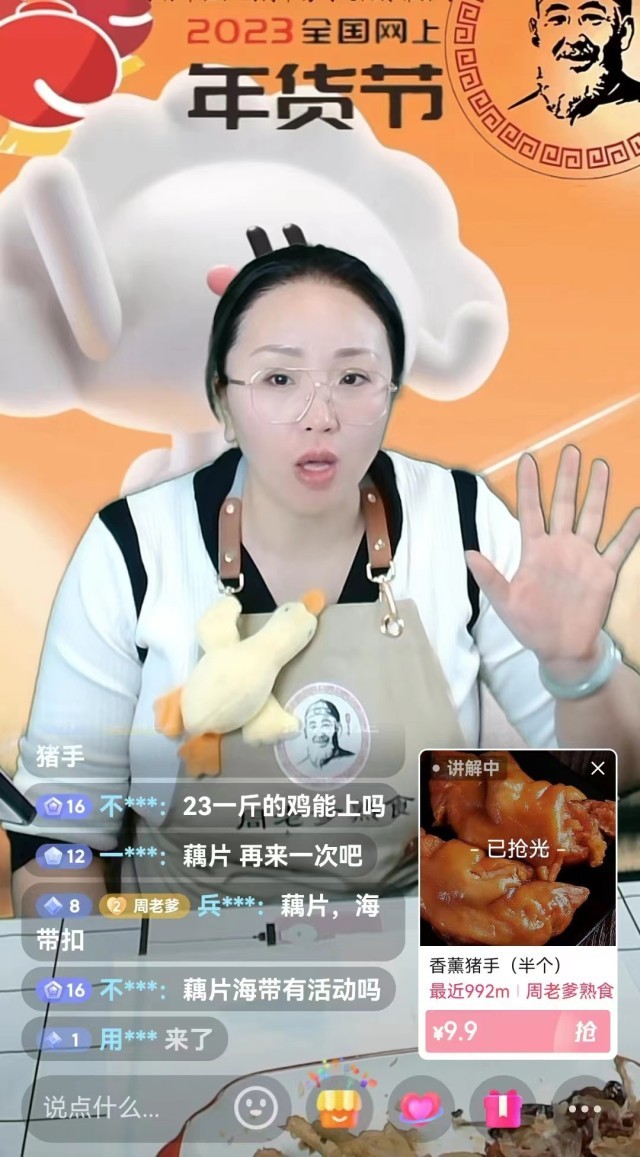Open 周老爹 fan badge in 兵*** comment
640x1157 pixels.
pos(144,906)
